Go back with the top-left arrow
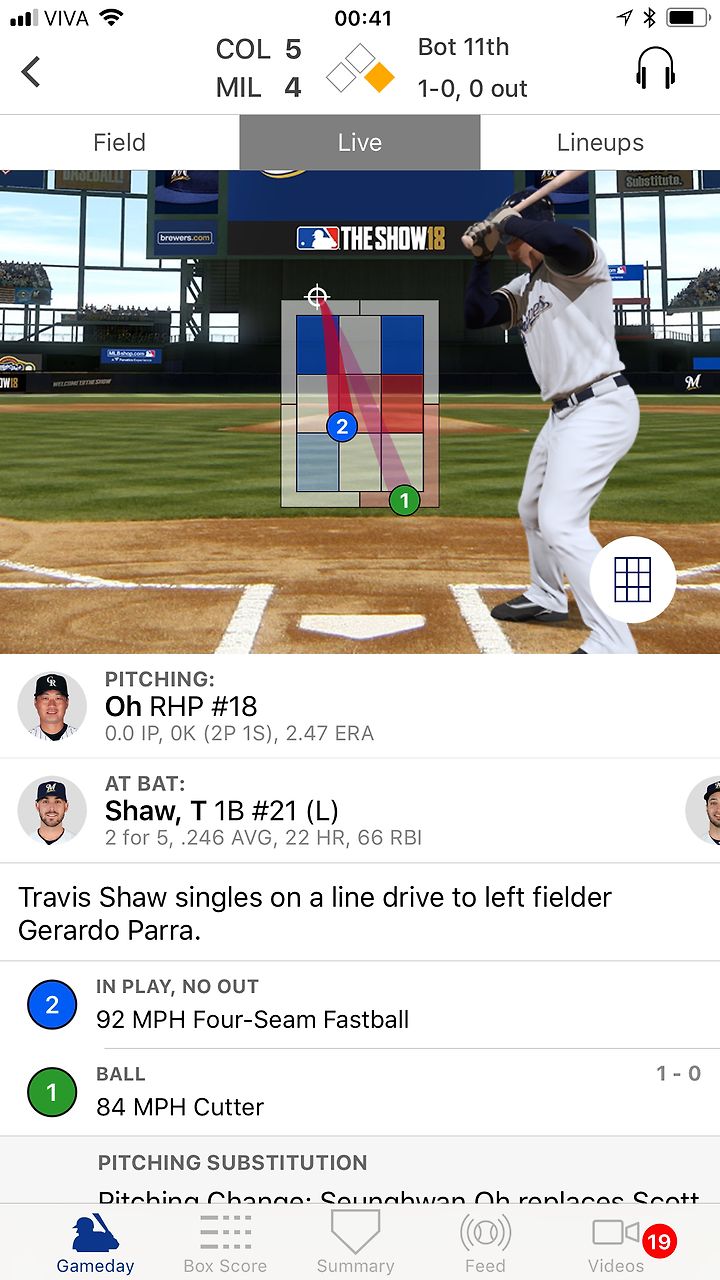Viewport: 720px width, 1280px height. (x=32, y=71)
